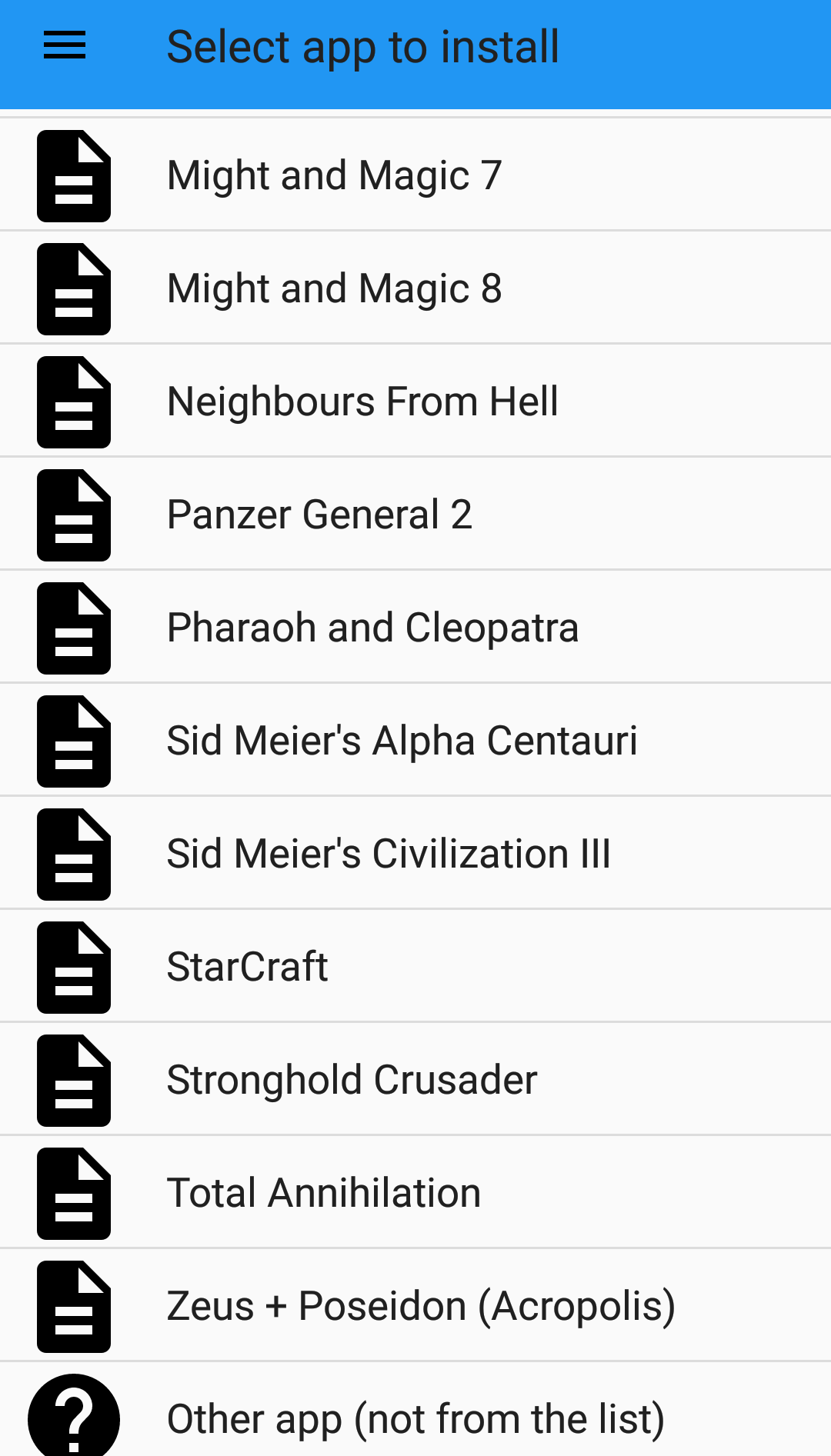
Task: Select Sid Meier's Civilization III
Action: coord(415,854)
